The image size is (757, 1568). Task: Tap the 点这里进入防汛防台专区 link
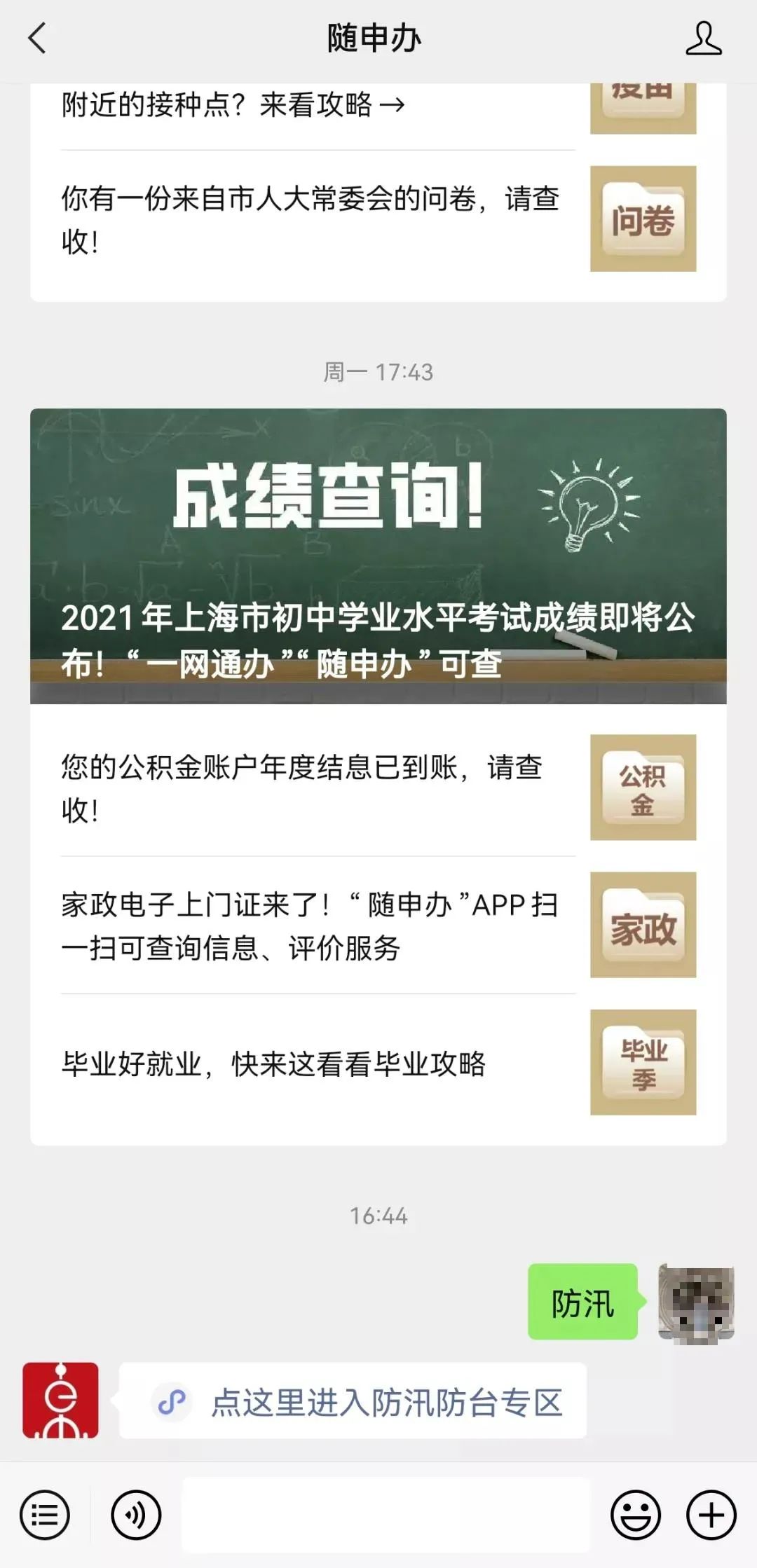pos(387,1403)
